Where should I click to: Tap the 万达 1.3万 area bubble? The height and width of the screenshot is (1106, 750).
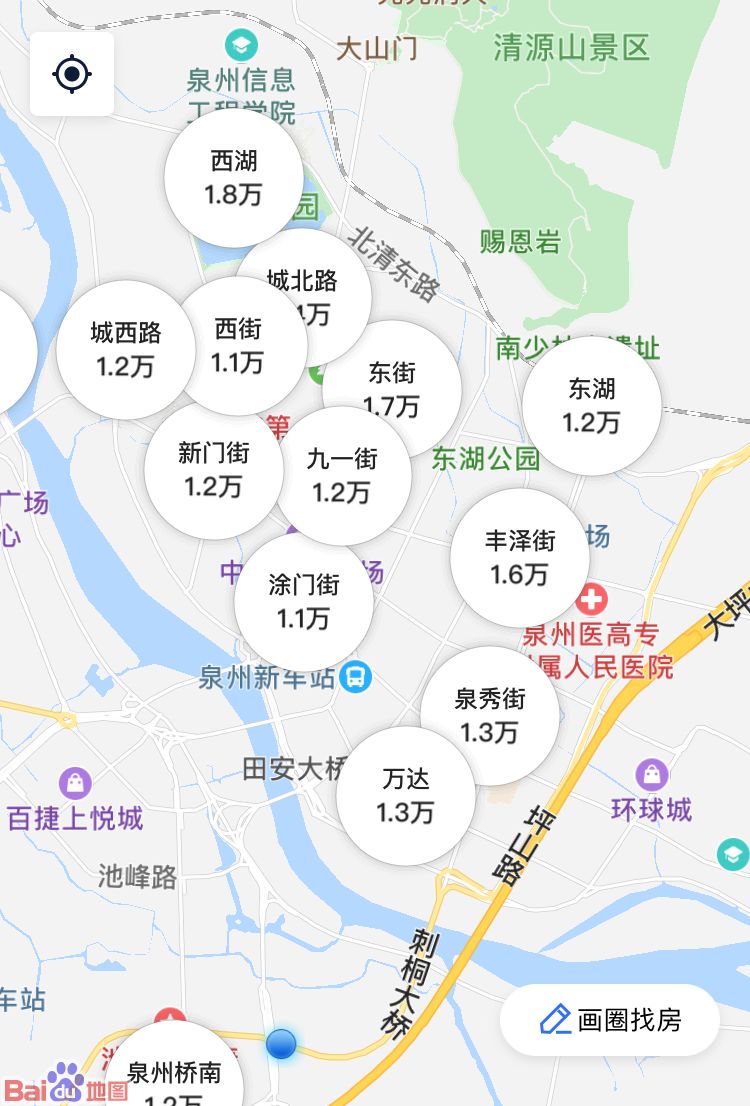405,795
